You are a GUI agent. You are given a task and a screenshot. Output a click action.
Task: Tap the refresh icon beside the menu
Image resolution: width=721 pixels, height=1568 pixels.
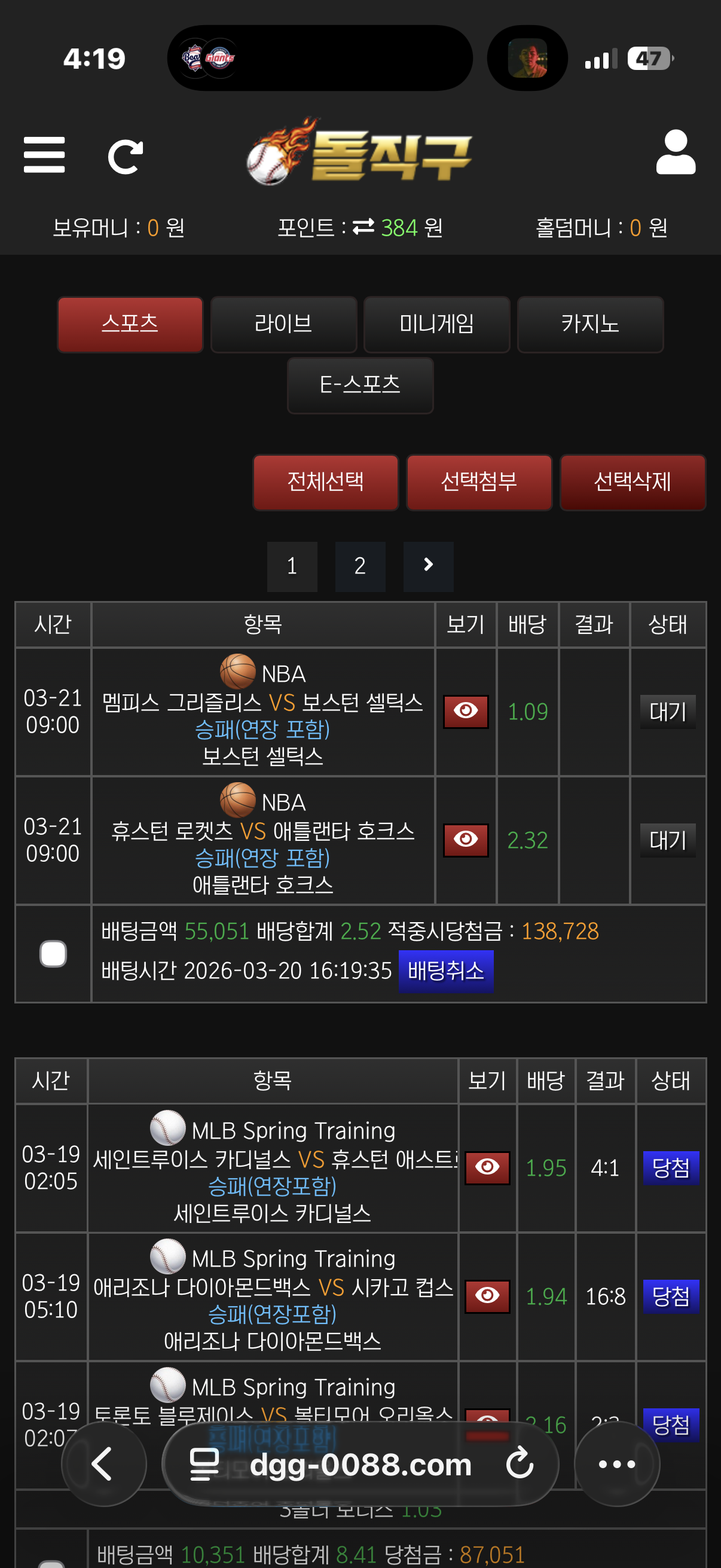(126, 157)
